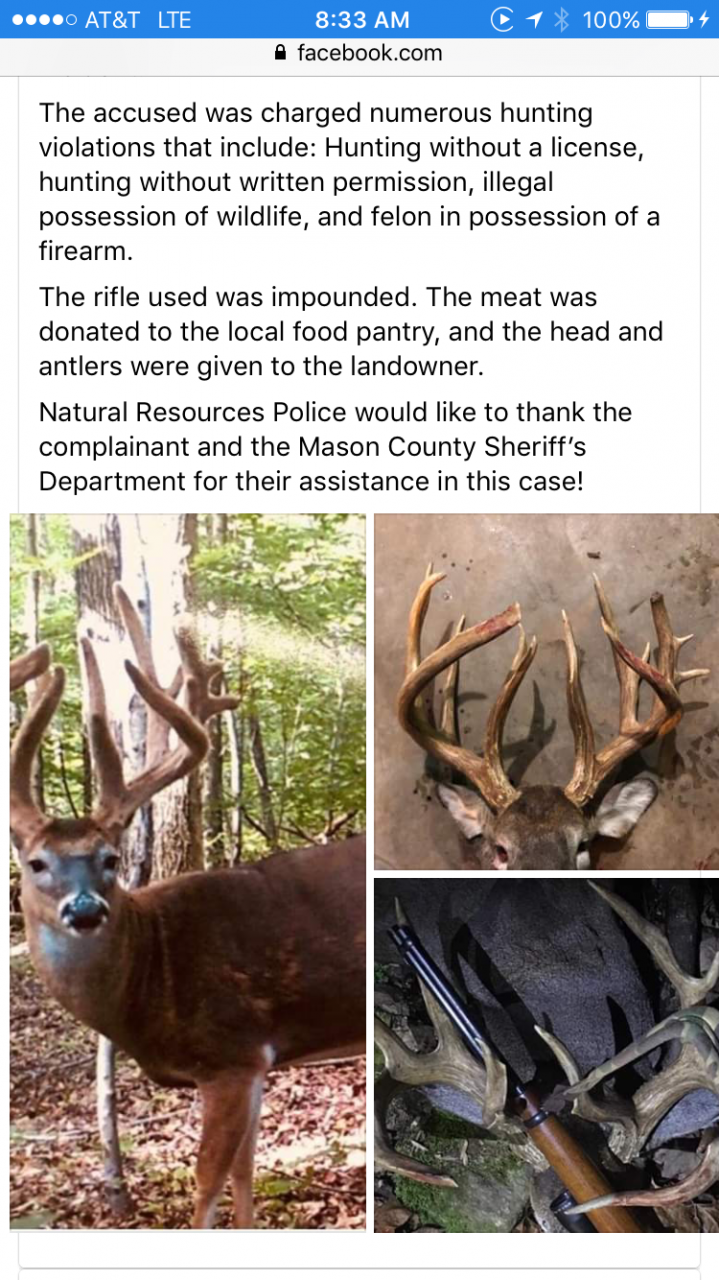Open the rifle and antlers photo
The image size is (719, 1280).
coord(546,1055)
